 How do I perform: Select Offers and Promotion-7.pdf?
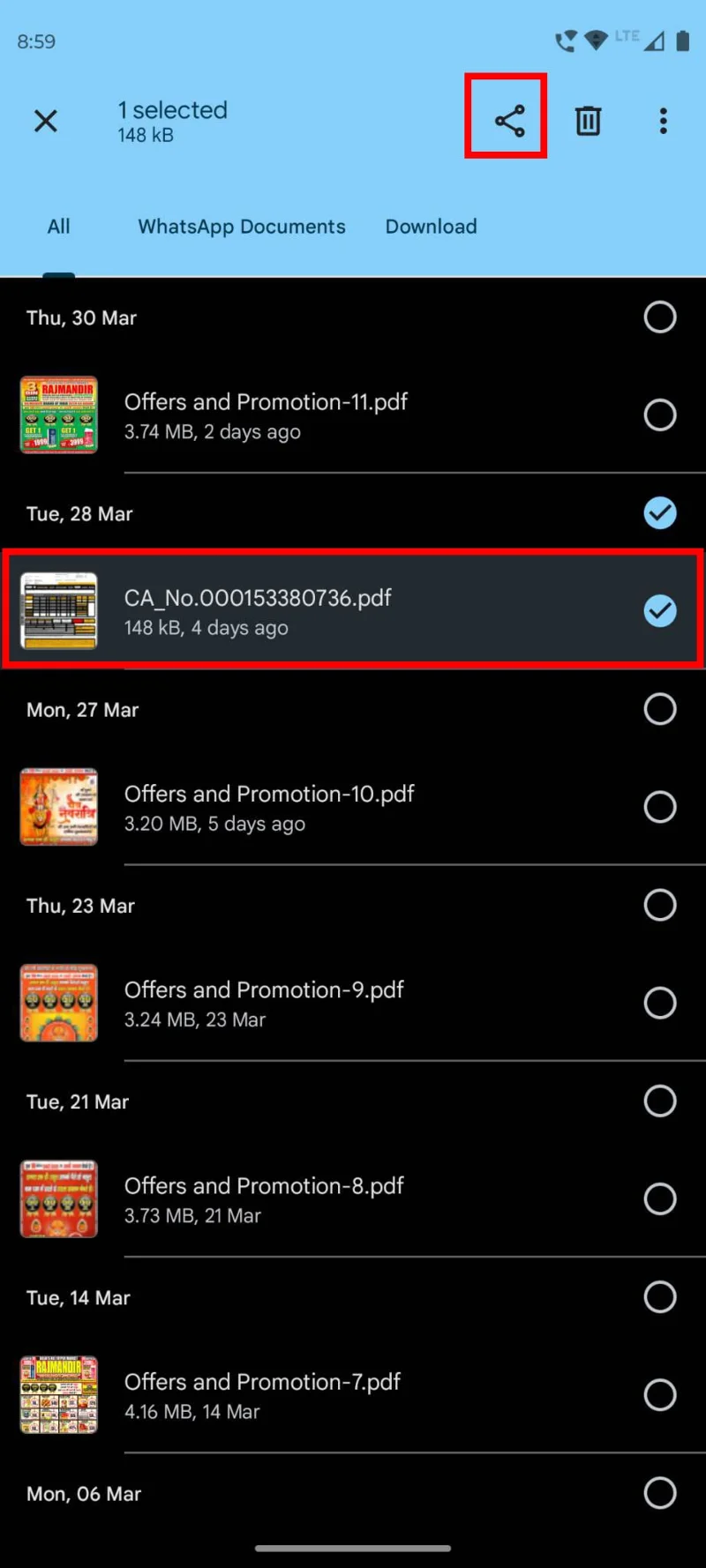coord(659,1395)
